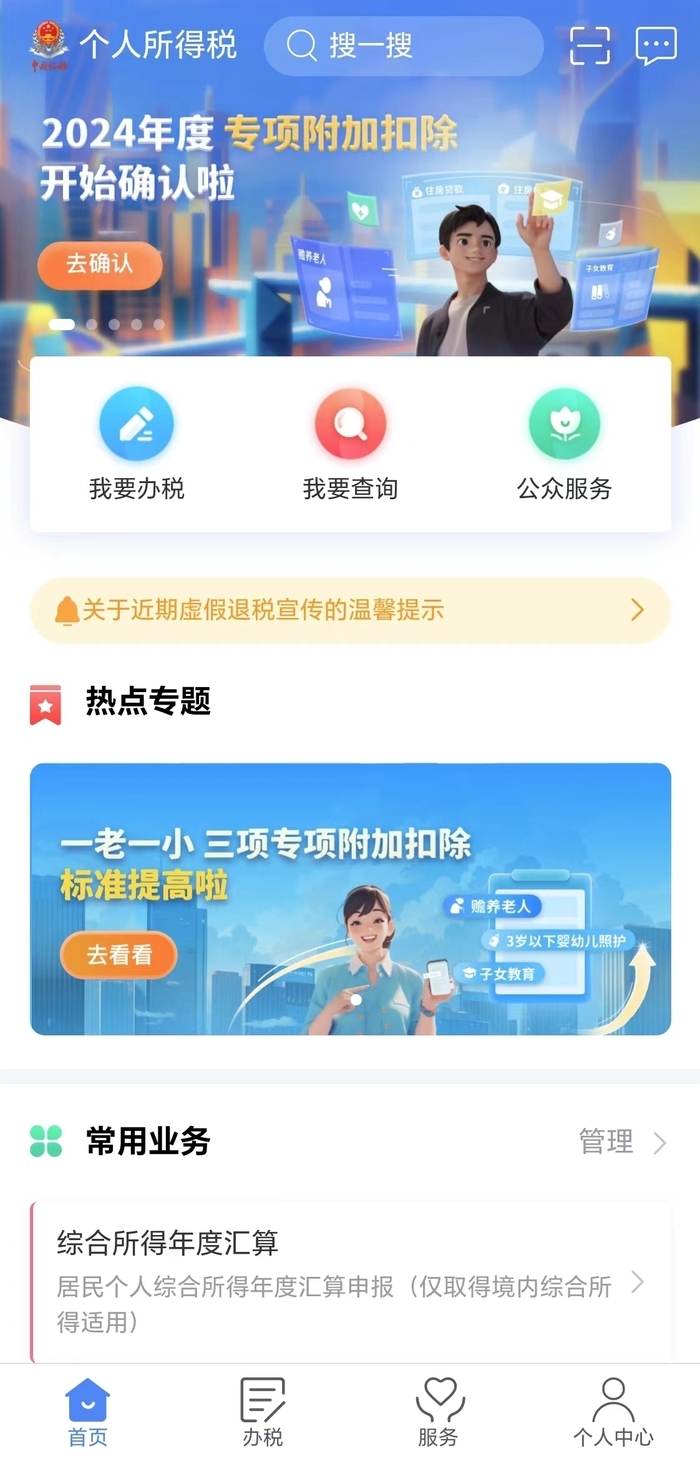700x1461 pixels.
Task: Tap the 去确认 button on banner
Action: click(x=100, y=265)
